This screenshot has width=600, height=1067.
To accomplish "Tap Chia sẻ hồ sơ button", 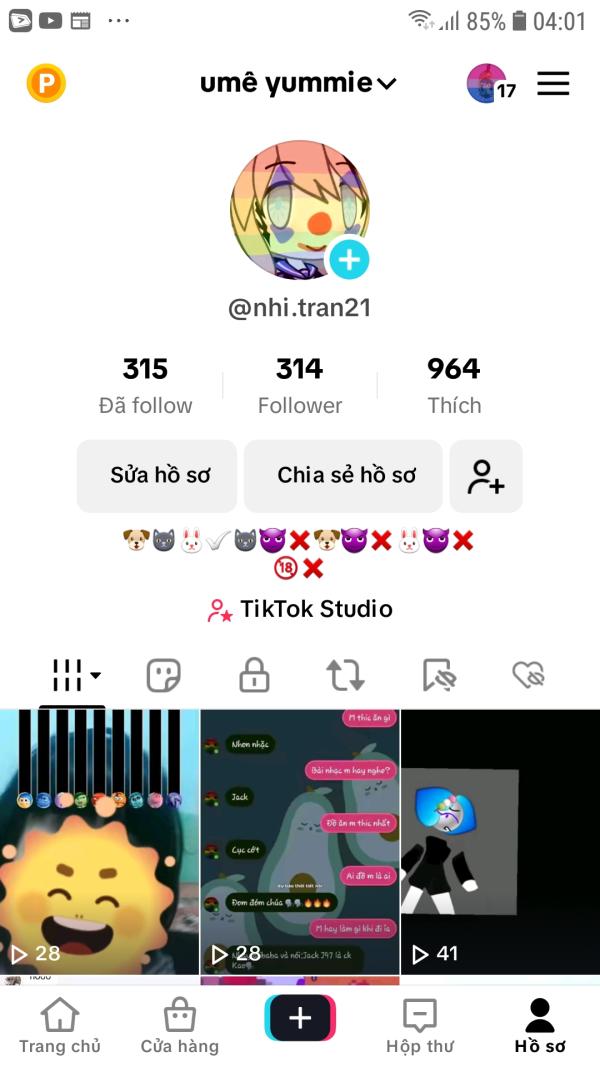I will (x=344, y=476).
